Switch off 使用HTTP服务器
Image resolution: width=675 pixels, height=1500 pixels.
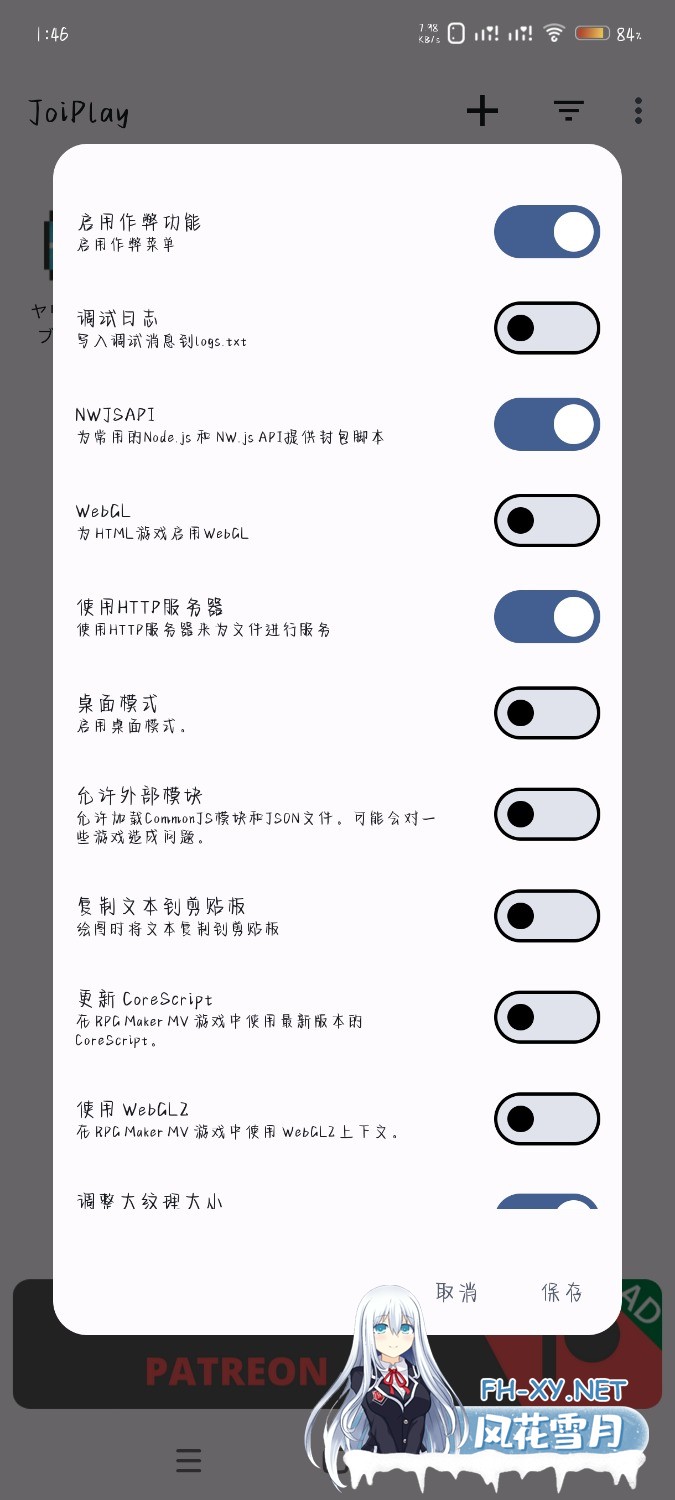point(546,616)
